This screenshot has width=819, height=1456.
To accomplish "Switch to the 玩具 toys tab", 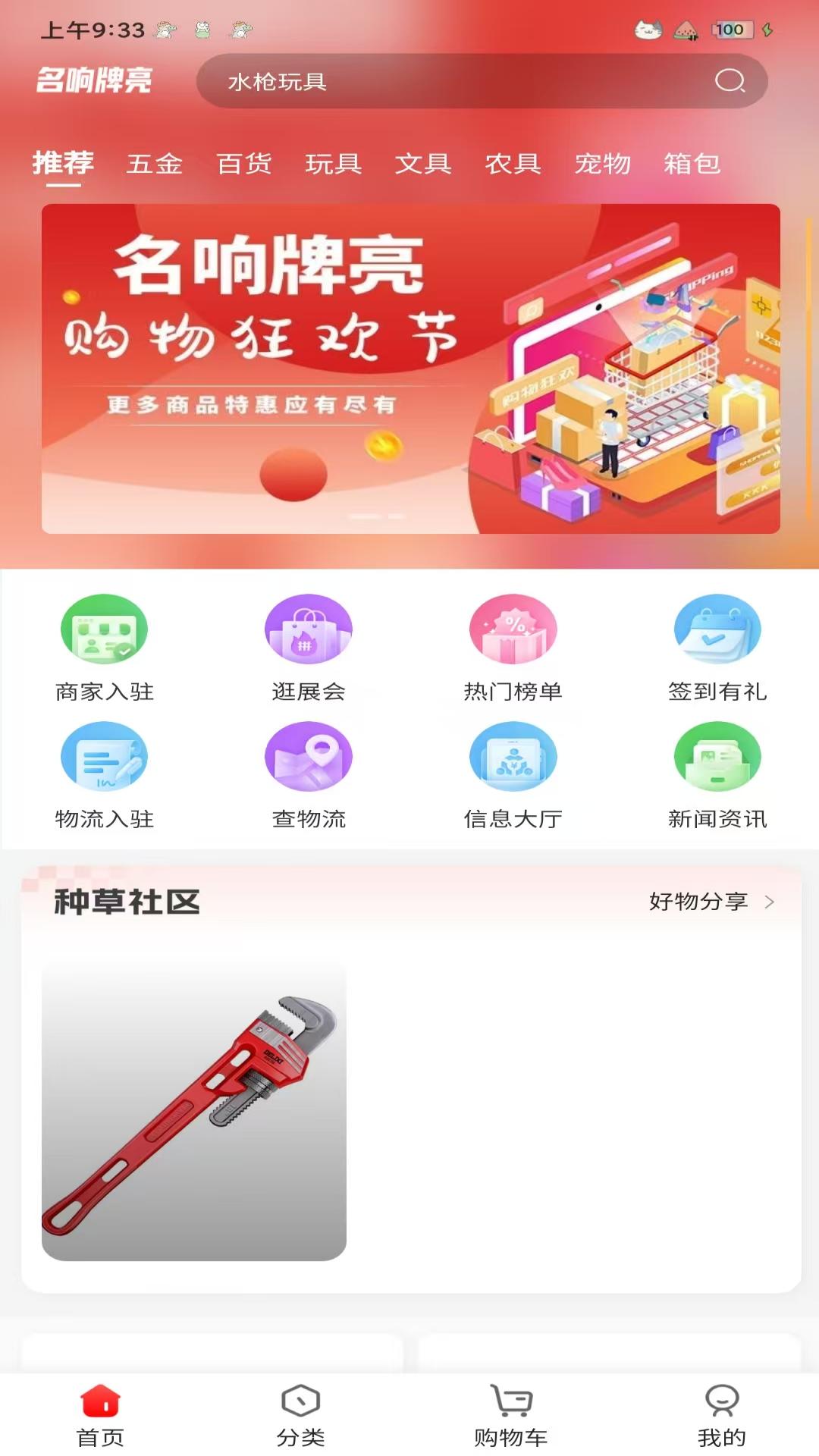I will 334,164.
